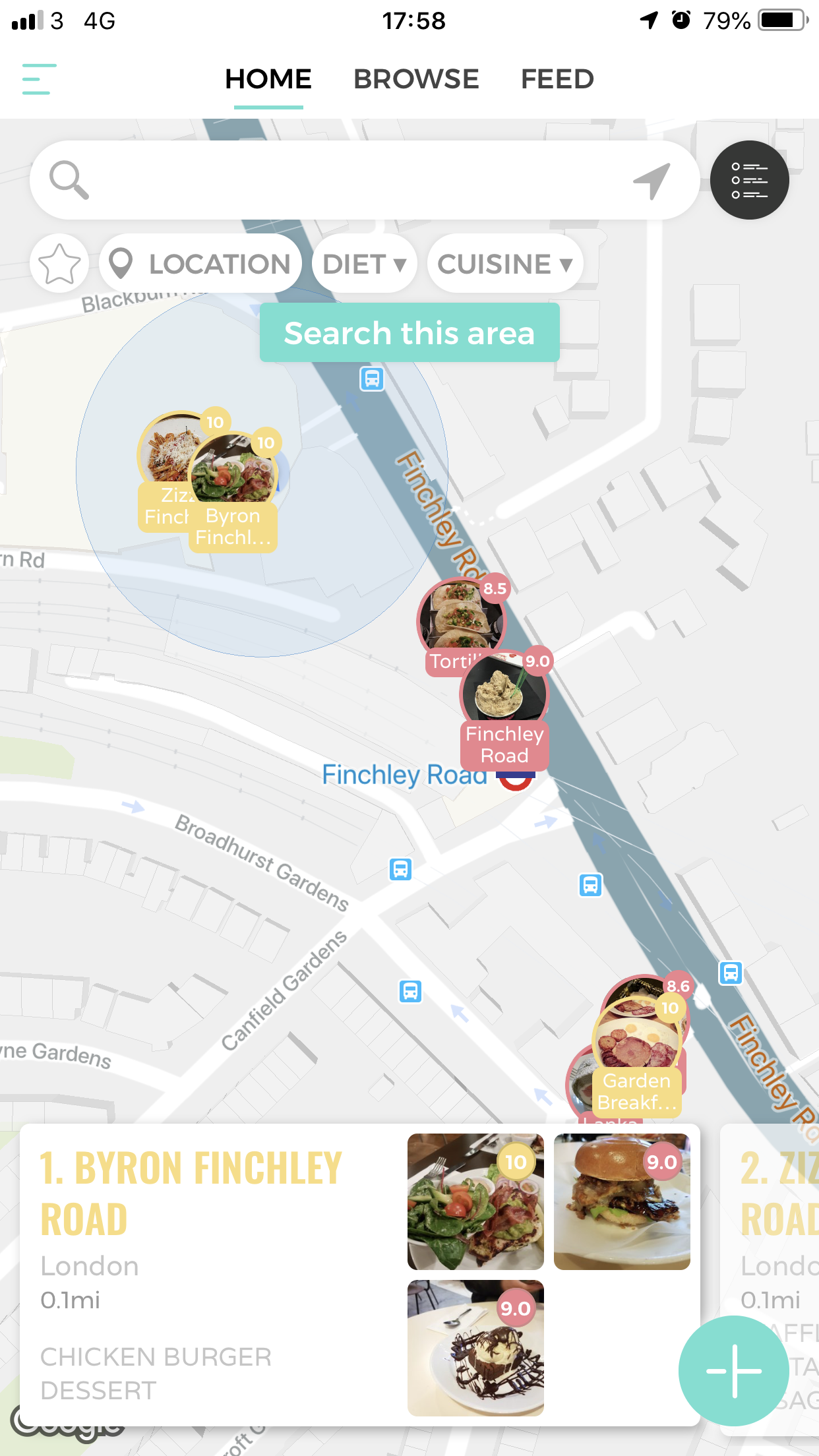
Task: Expand the DIET dropdown
Action: 364,263
